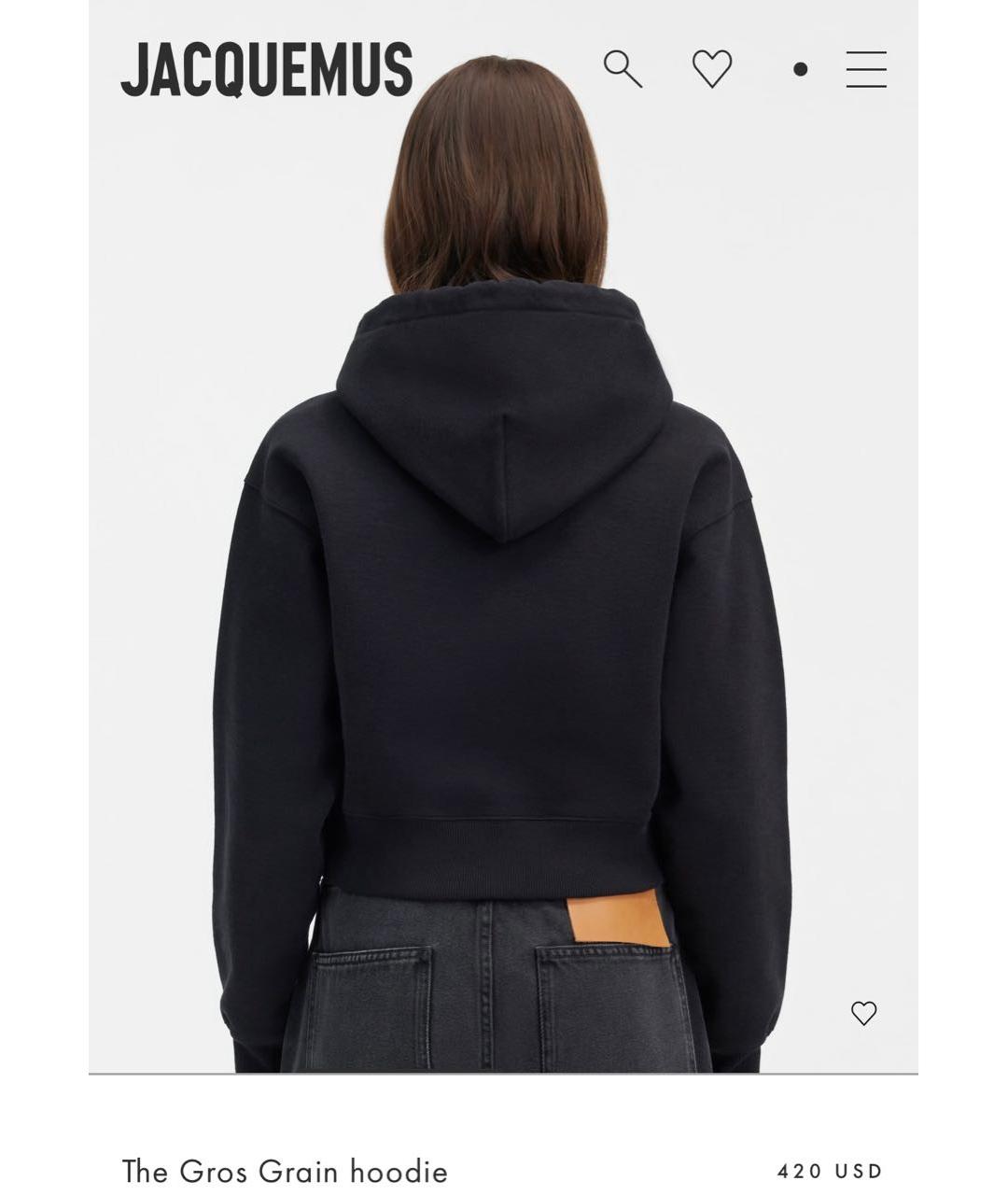The width and height of the screenshot is (1008, 1195).
Task: Go to Jacquemus home page
Action: pyautogui.click(x=267, y=69)
